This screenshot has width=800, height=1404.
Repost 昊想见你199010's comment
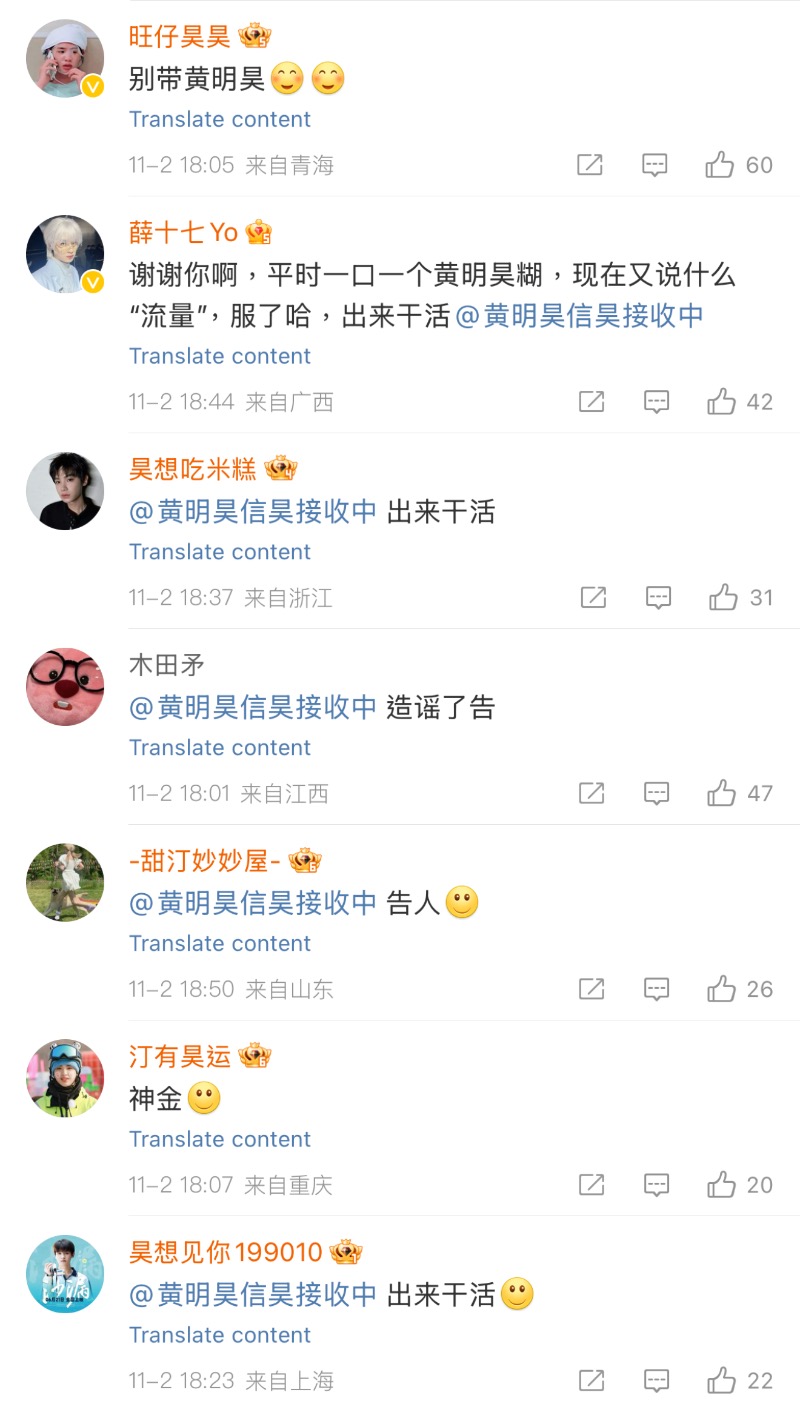click(x=592, y=1382)
